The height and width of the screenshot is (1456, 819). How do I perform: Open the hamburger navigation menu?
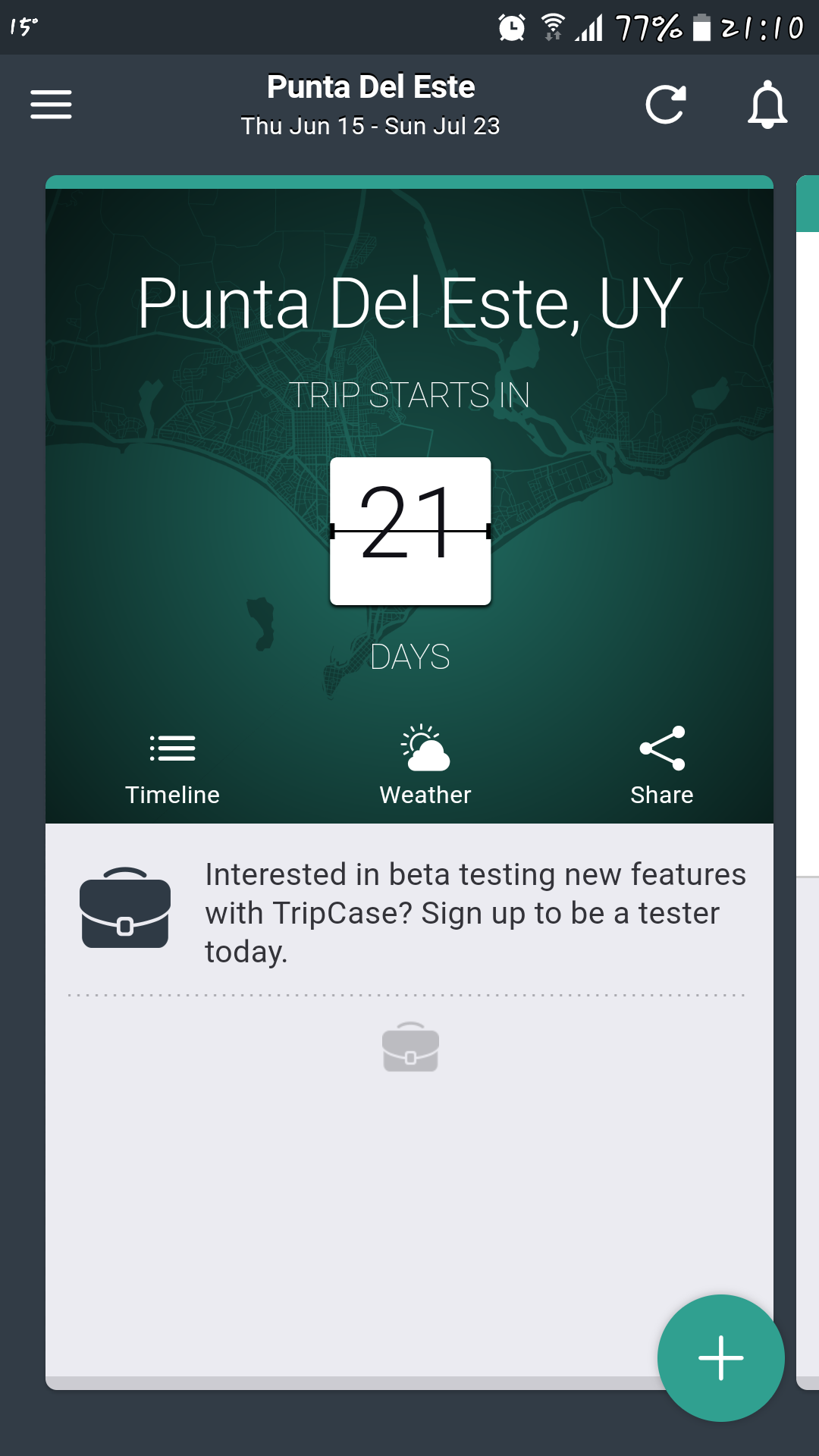point(51,104)
